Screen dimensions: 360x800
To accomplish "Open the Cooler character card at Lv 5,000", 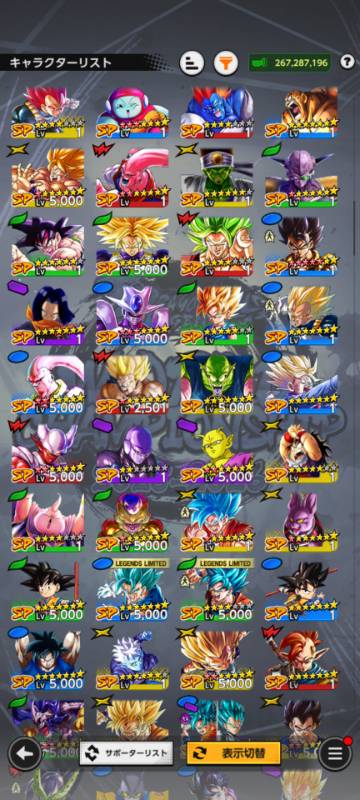I will point(133,314).
